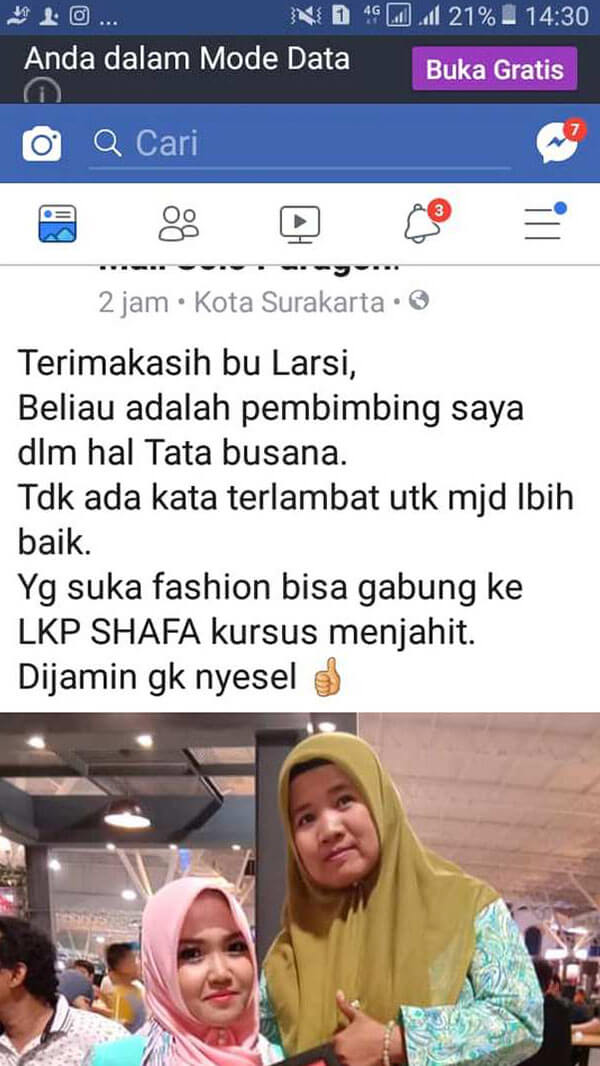
Task: Switch to the Friends tab
Action: [179, 223]
